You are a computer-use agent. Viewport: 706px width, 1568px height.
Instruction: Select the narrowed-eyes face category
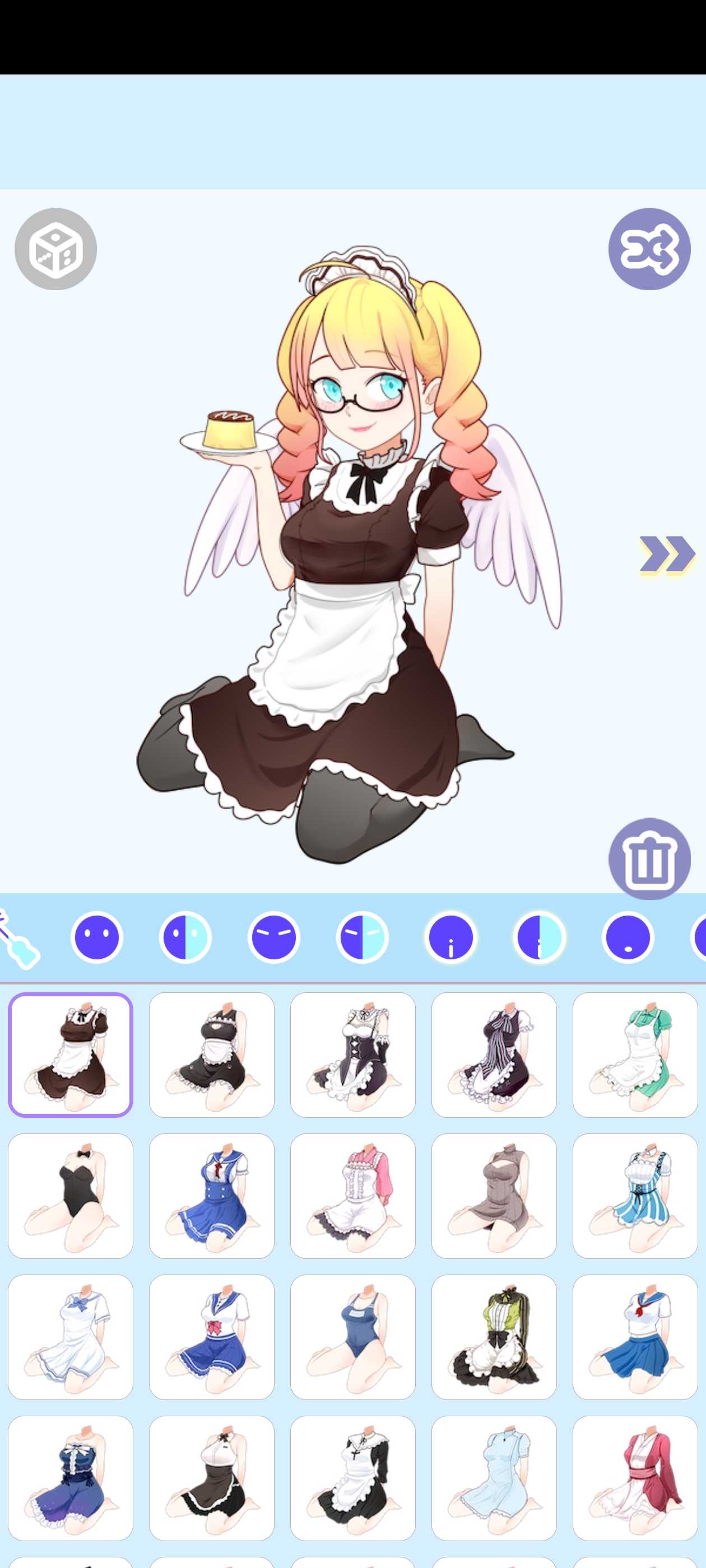[273, 937]
